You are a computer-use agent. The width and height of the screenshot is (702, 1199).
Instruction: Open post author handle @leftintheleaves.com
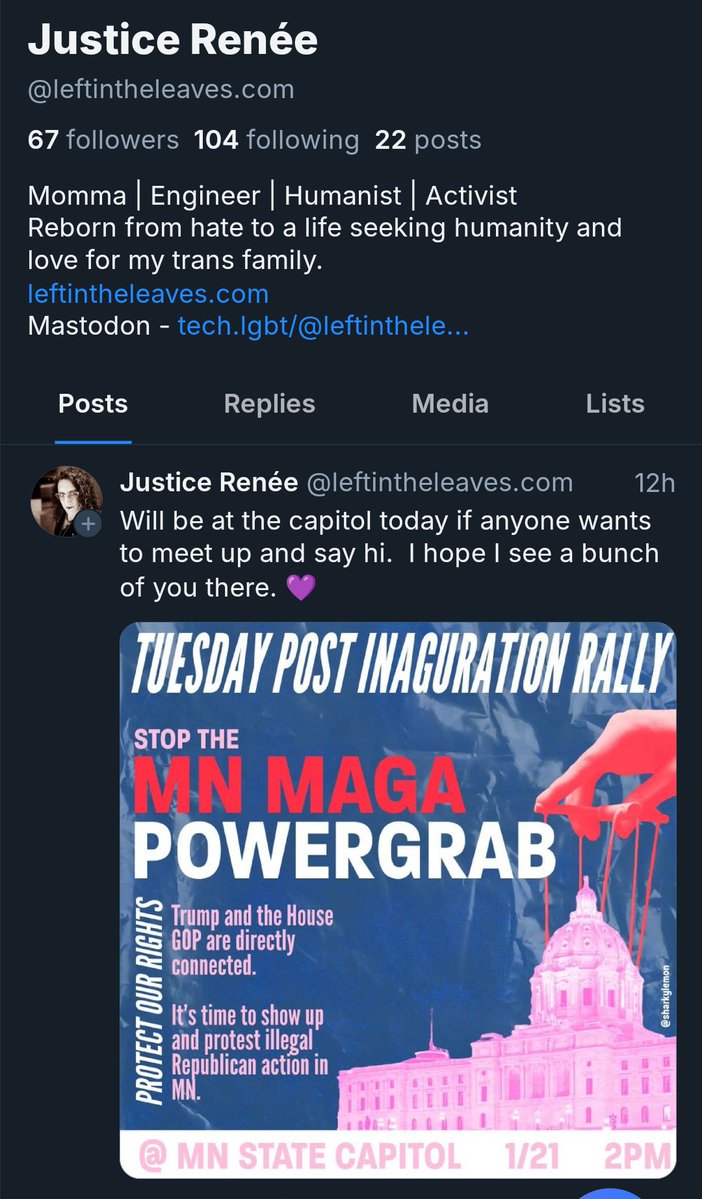[439, 483]
